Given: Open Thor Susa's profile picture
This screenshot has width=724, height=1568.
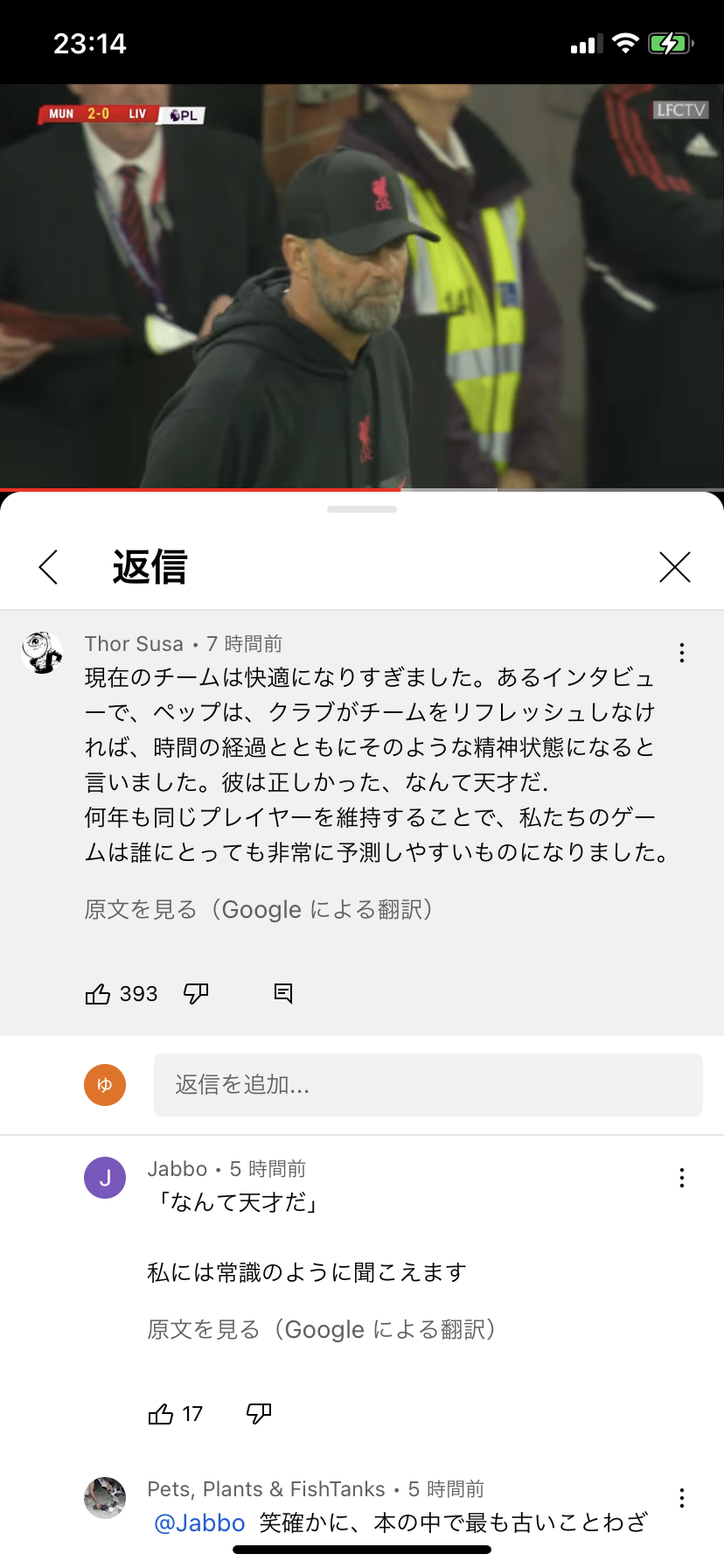Looking at the screenshot, I should [x=42, y=653].
